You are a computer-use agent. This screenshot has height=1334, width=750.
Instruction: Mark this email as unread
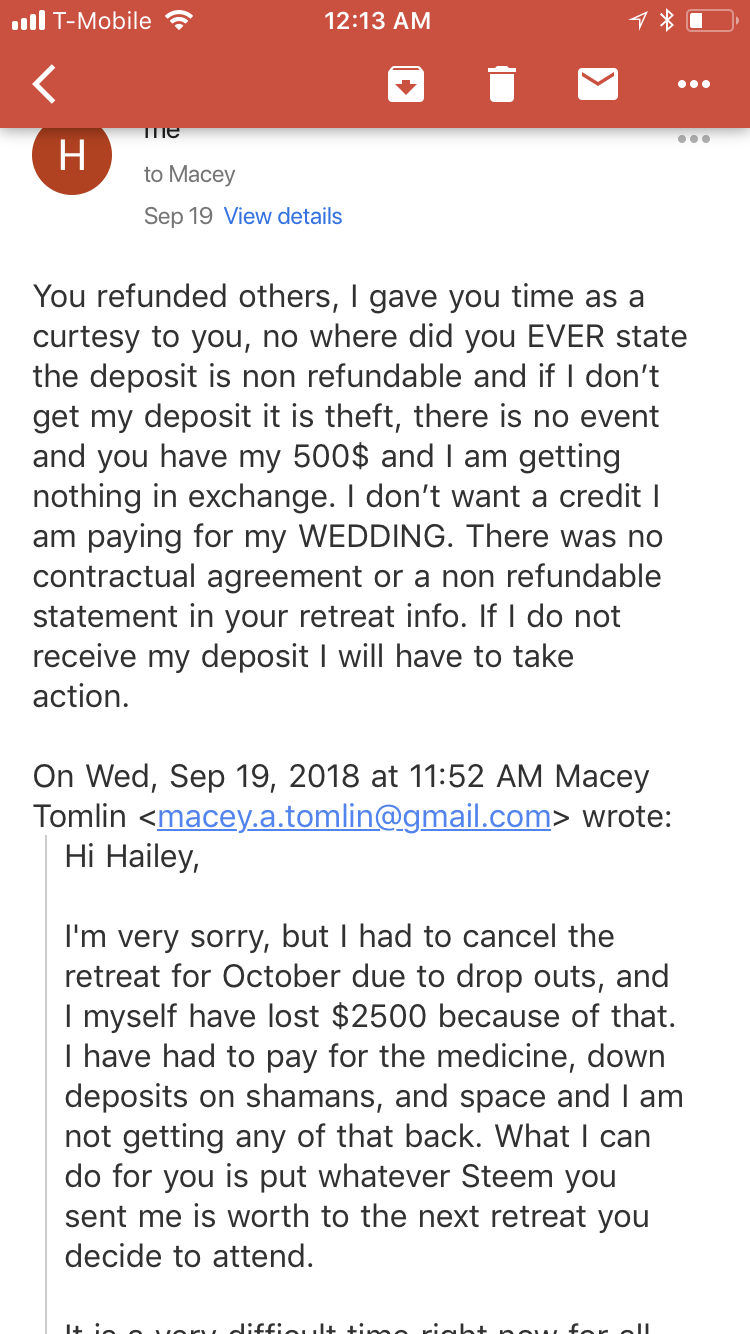coord(598,85)
